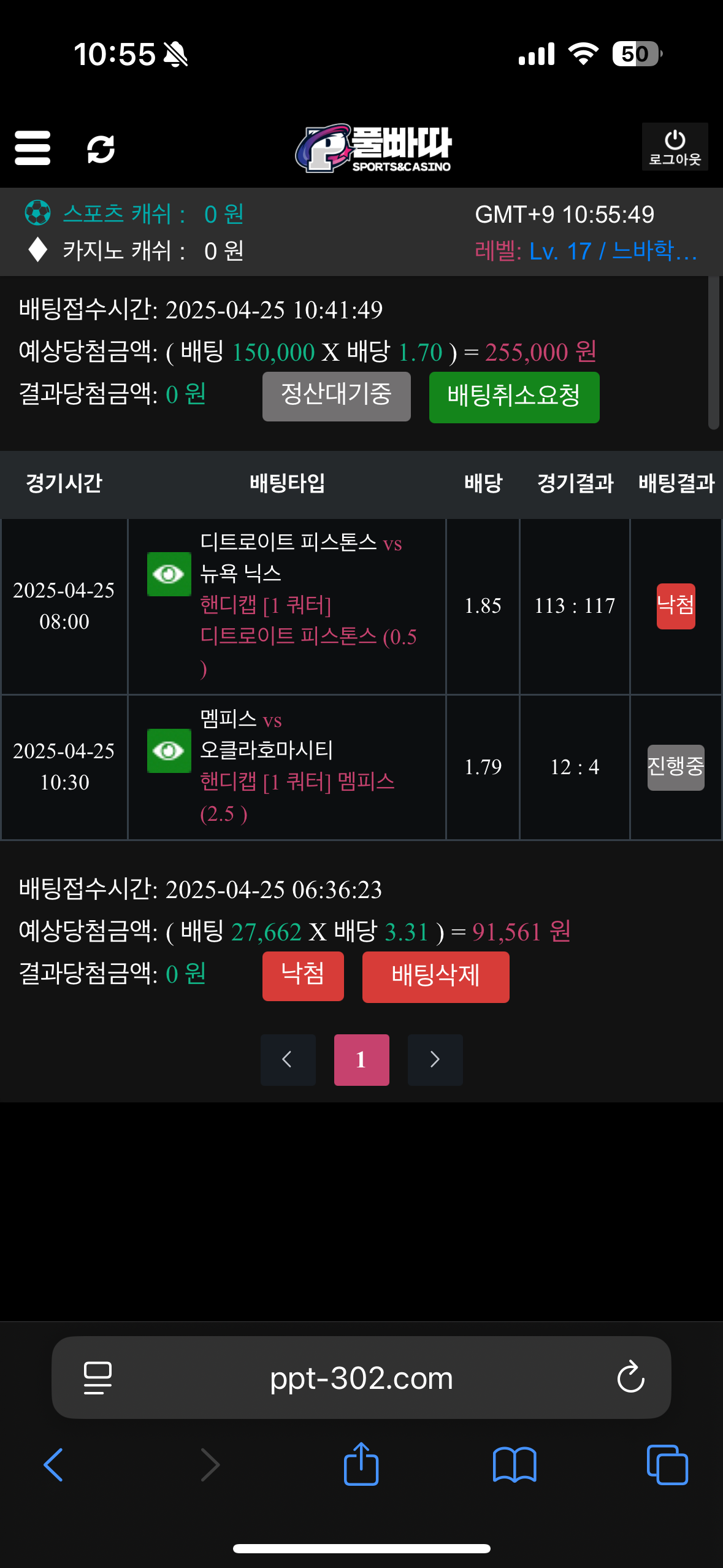Viewport: 723px width, 1568px height.
Task: Select page 1 in pagination
Action: [x=361, y=1059]
